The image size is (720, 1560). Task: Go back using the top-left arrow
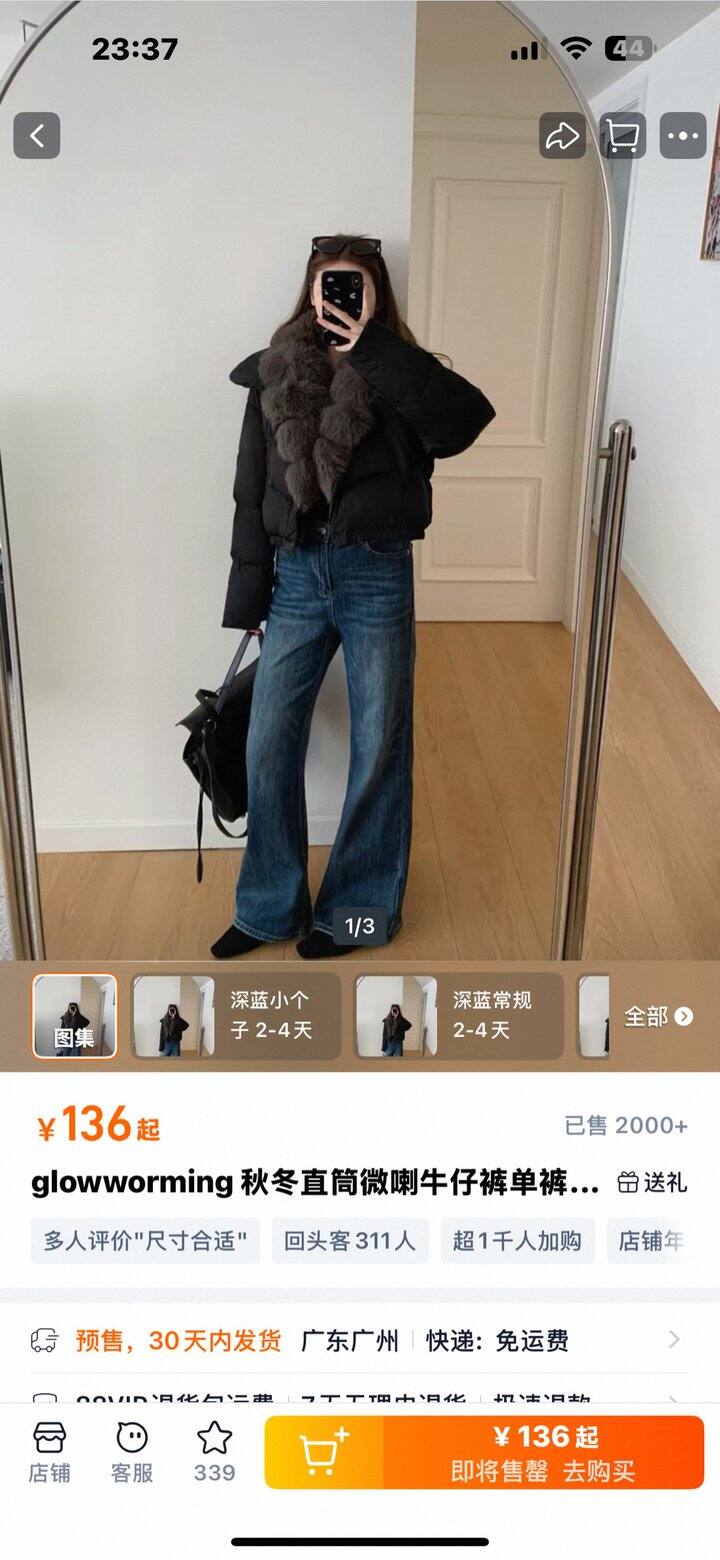[37, 136]
